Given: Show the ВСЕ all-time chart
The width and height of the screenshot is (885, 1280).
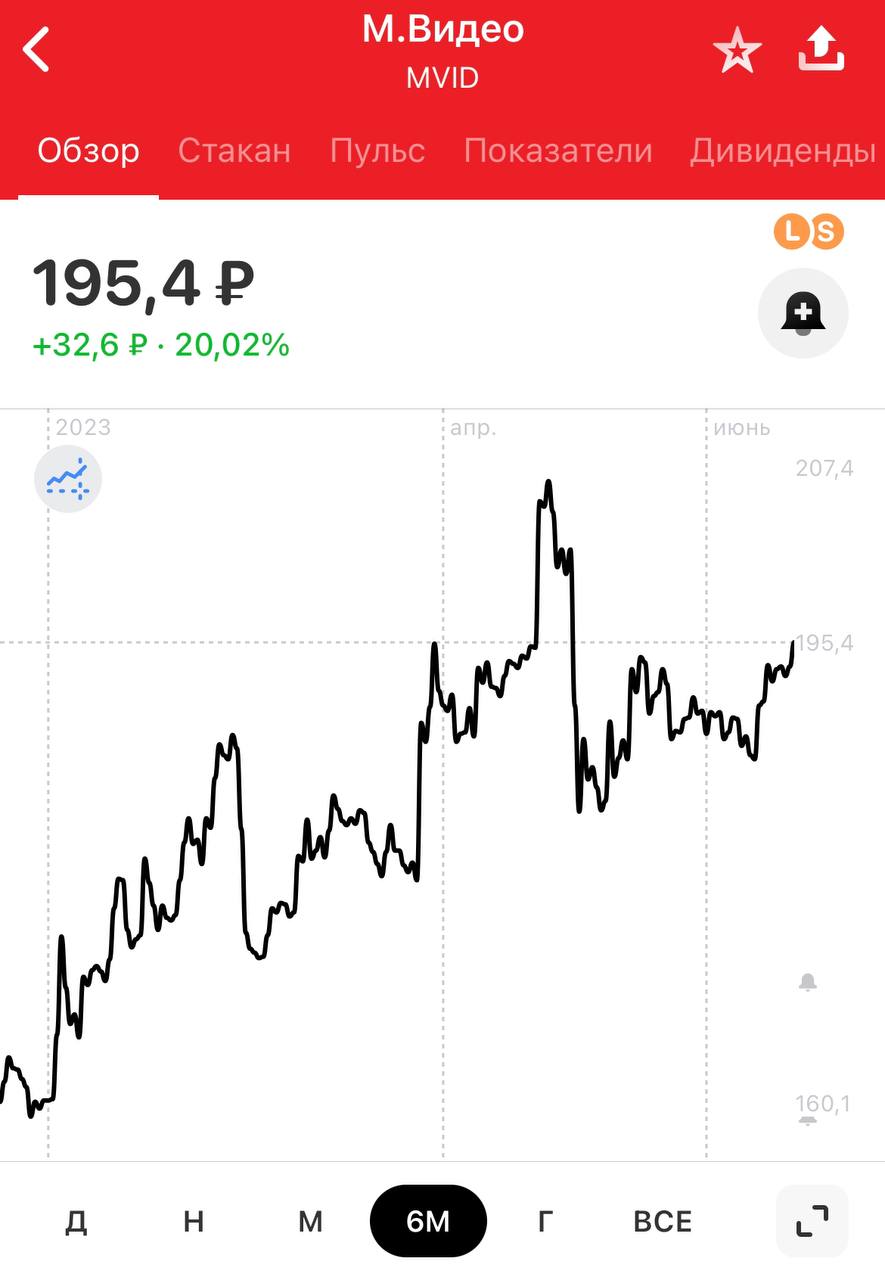Looking at the screenshot, I should 662,1221.
